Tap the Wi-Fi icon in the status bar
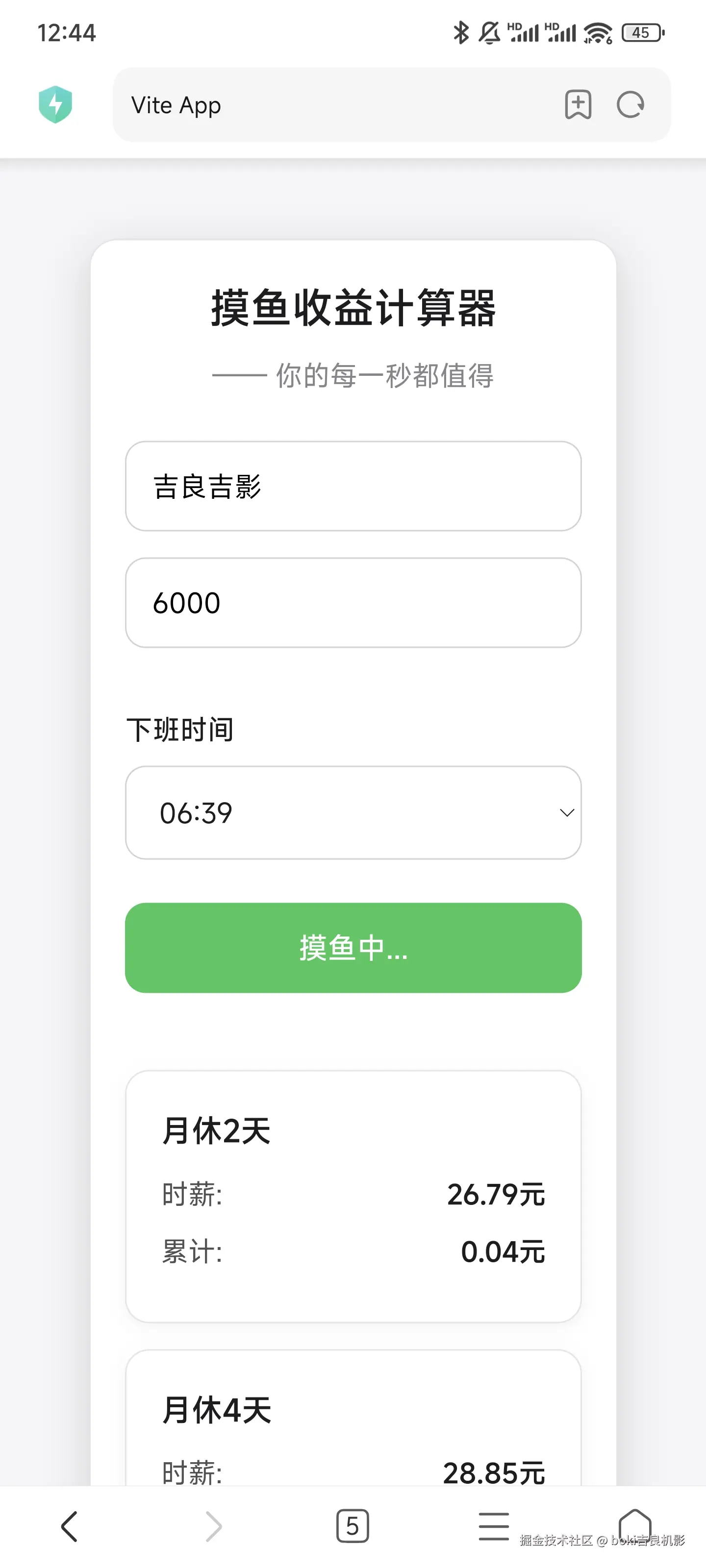Viewport: 706px width, 1568px height. 598,33
